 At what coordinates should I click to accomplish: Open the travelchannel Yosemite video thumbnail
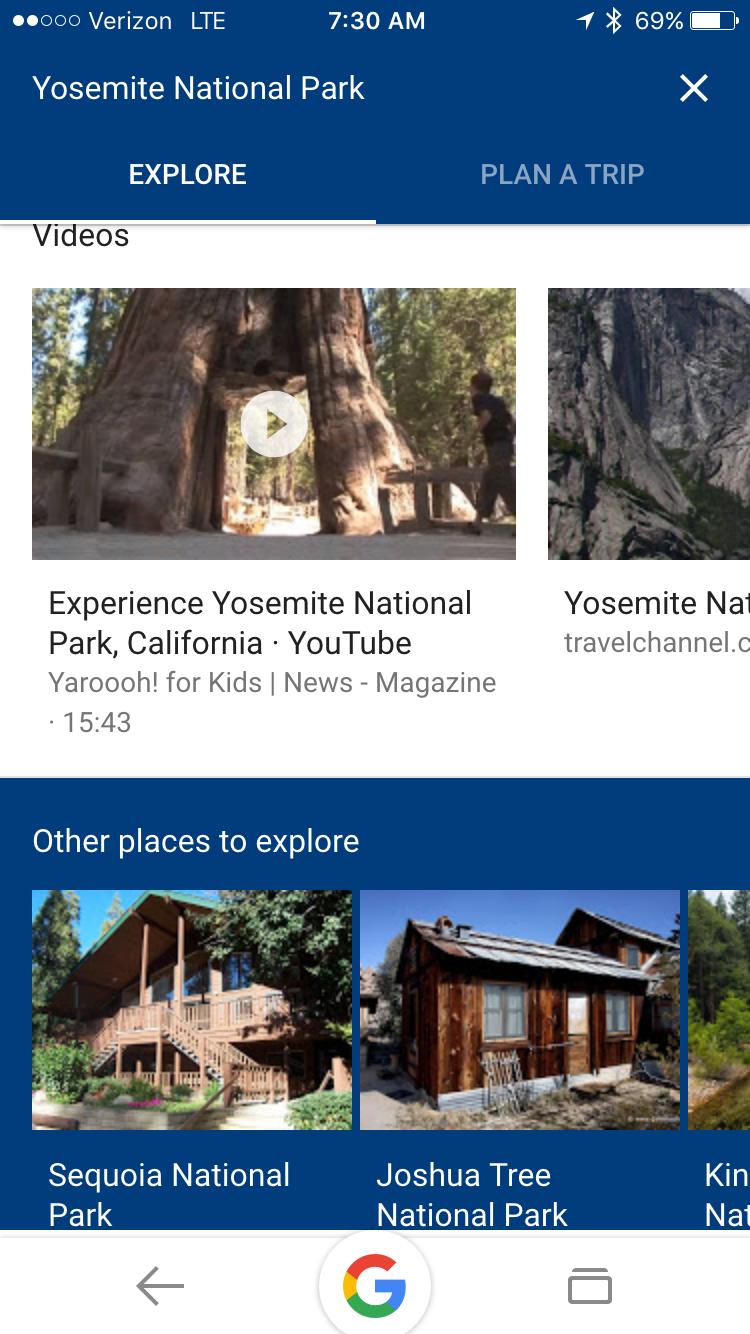coord(649,424)
